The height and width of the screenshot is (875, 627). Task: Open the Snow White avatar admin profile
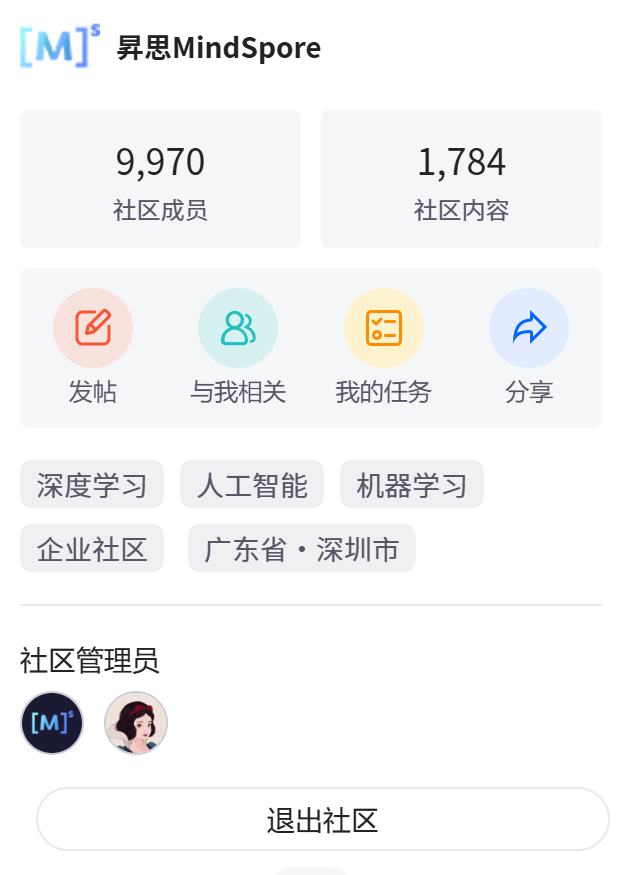[136, 723]
